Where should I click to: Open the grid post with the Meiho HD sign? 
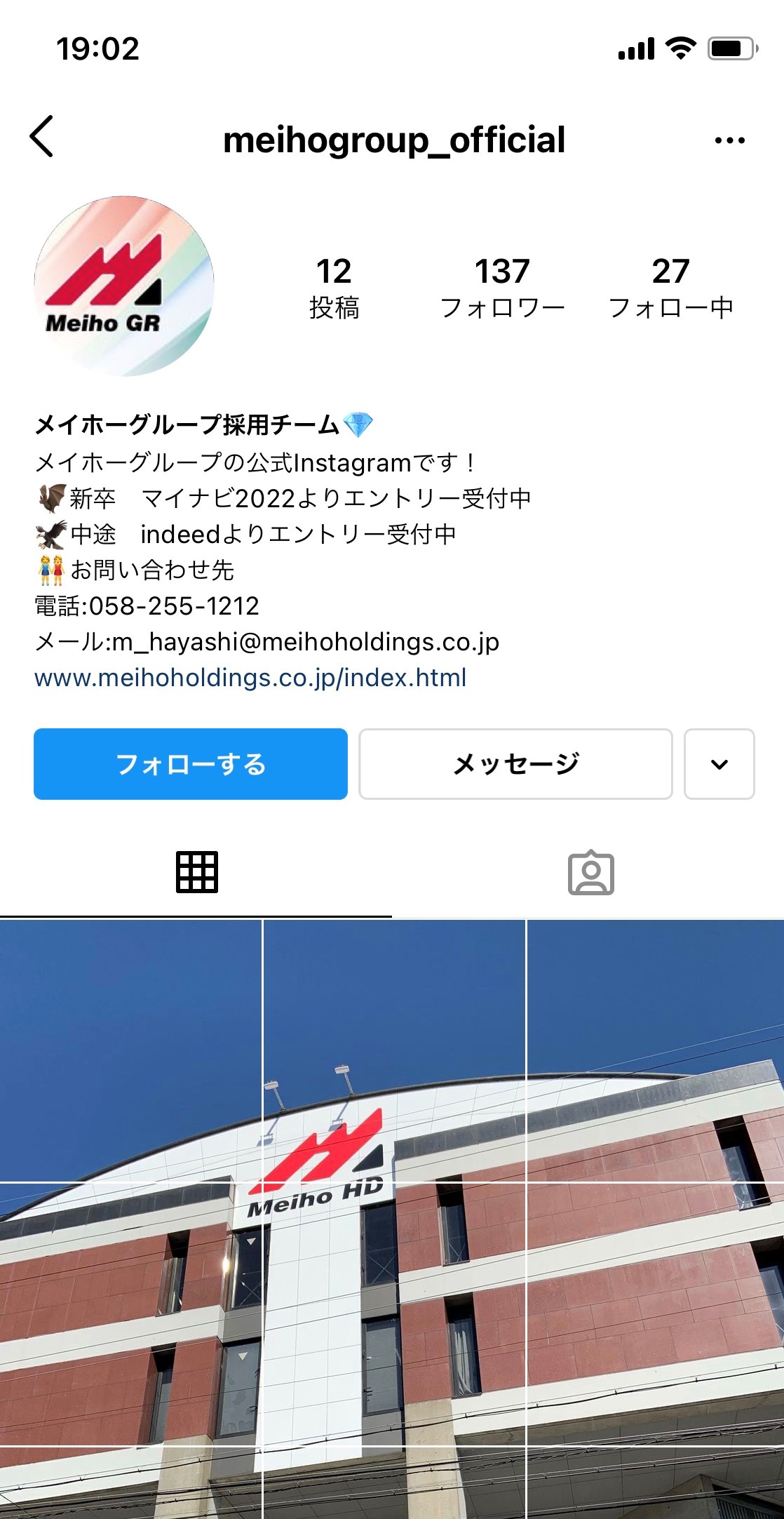[394, 1313]
